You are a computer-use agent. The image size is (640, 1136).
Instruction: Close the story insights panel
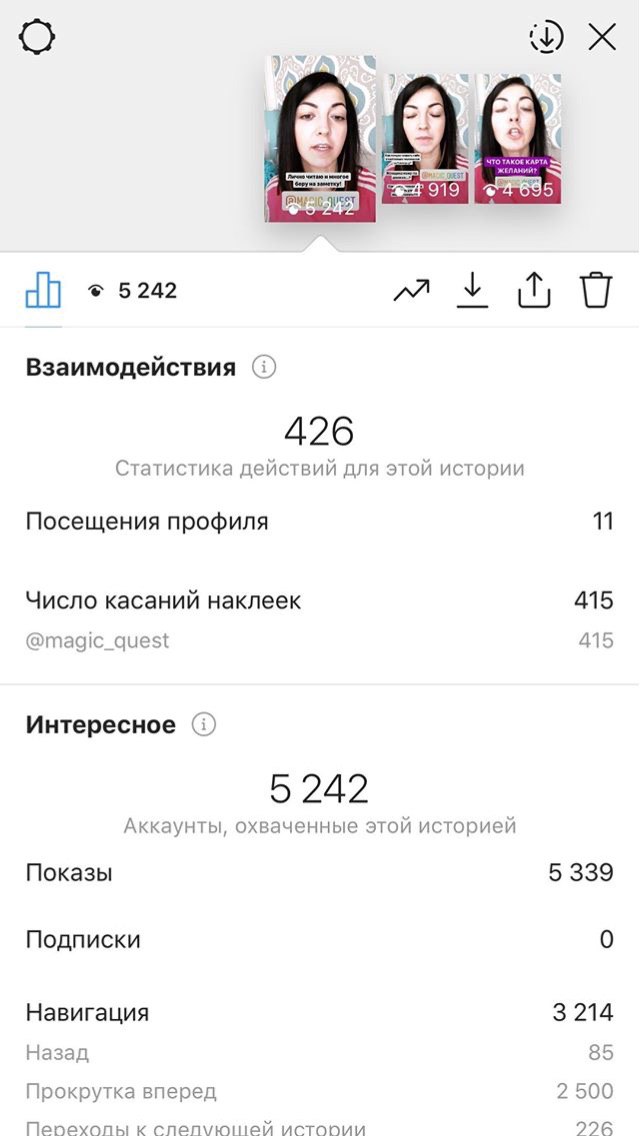[x=602, y=37]
